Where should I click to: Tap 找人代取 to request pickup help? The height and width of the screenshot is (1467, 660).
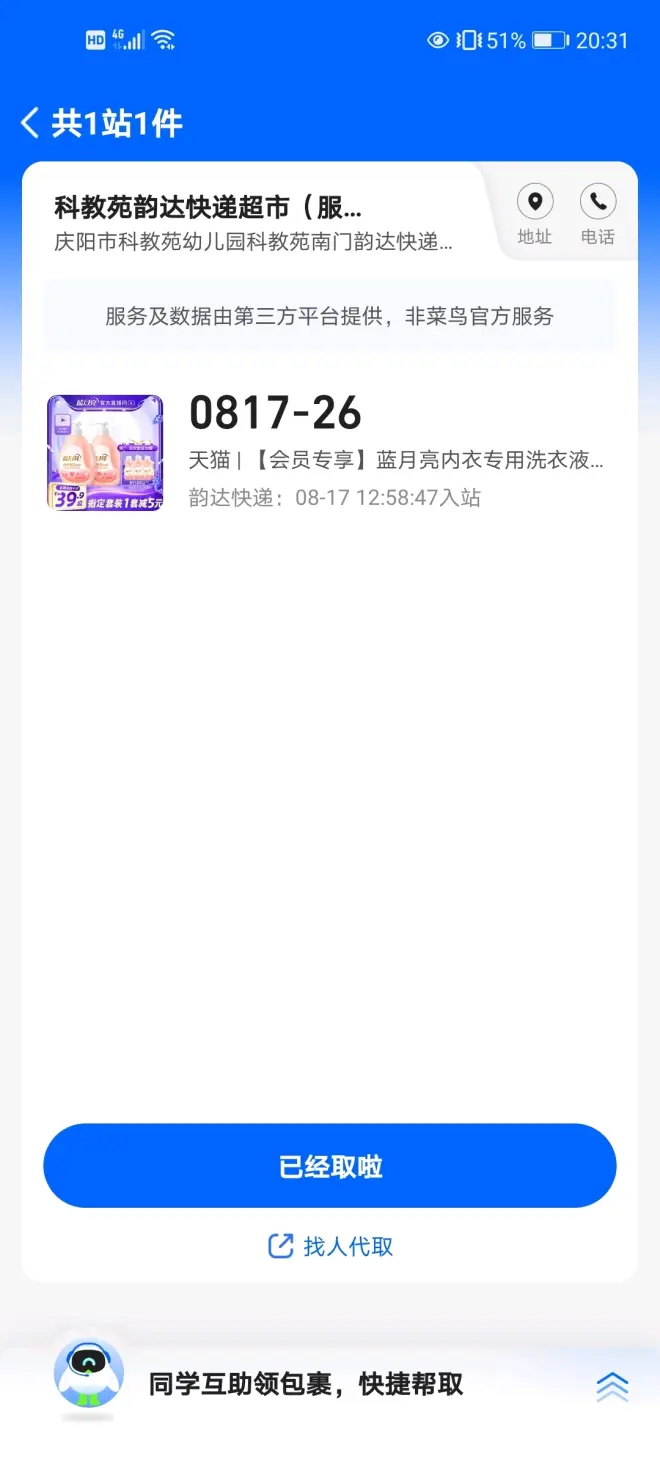[331, 1246]
